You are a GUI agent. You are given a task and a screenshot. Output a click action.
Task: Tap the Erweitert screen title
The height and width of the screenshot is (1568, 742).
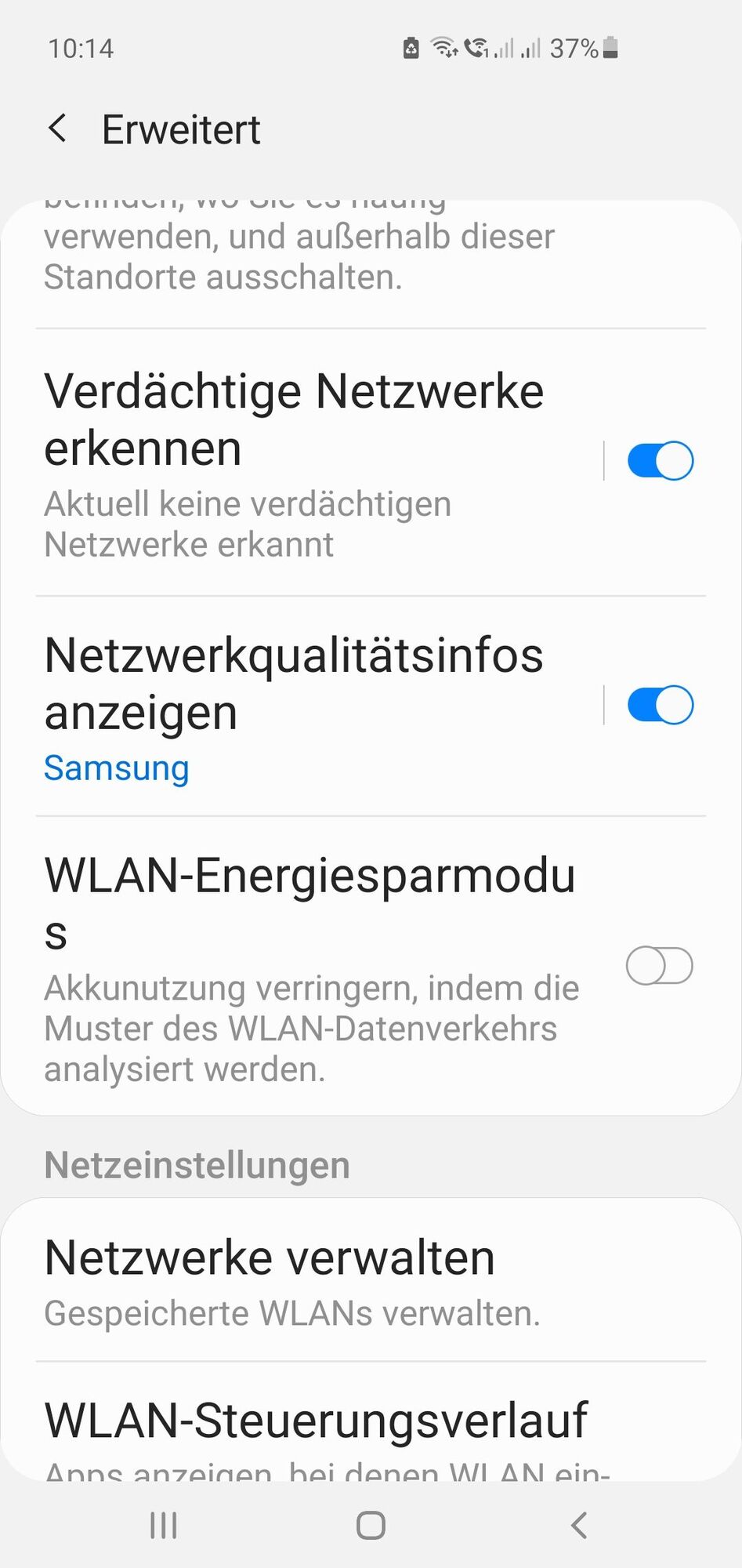click(x=182, y=128)
